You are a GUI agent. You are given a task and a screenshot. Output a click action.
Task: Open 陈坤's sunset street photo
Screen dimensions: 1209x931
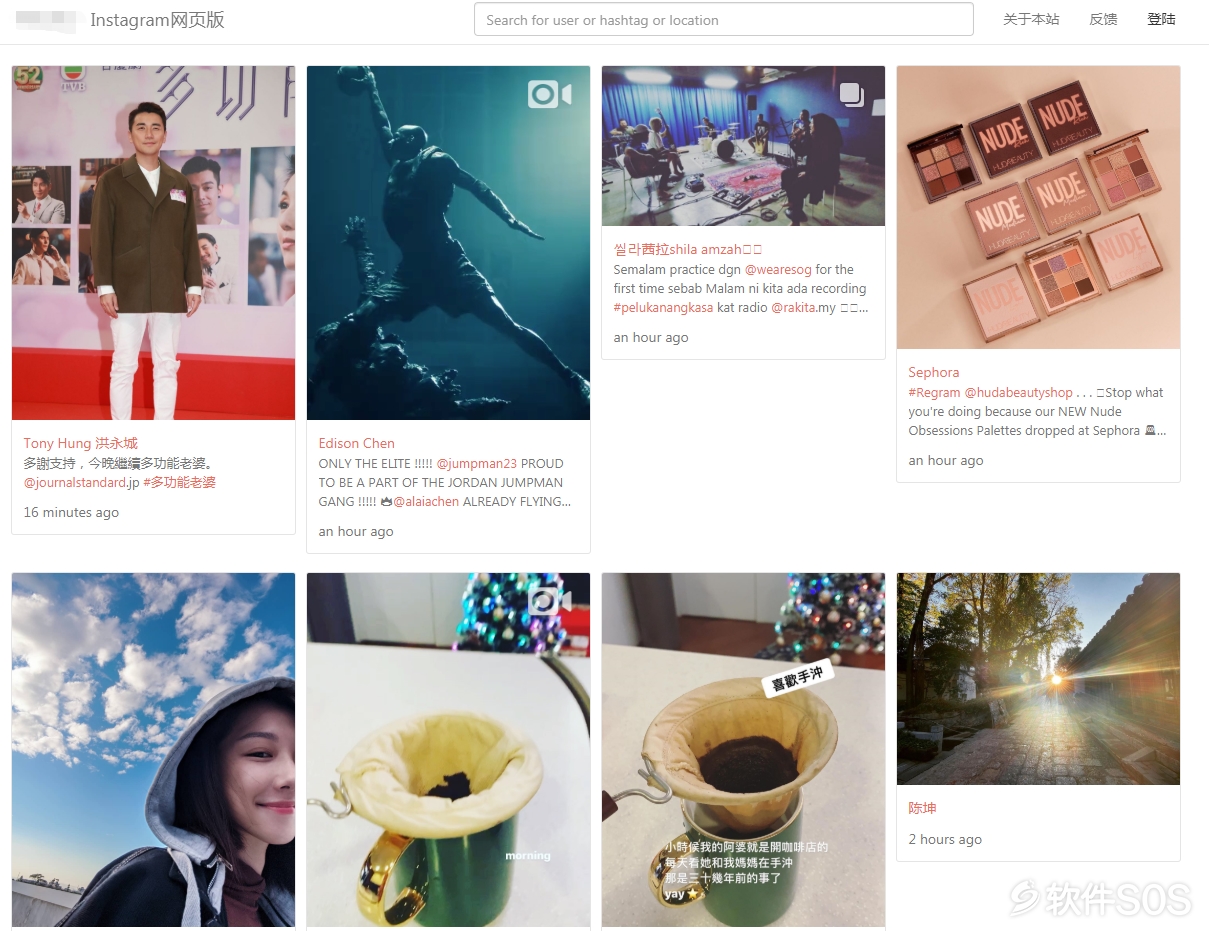click(x=1038, y=678)
